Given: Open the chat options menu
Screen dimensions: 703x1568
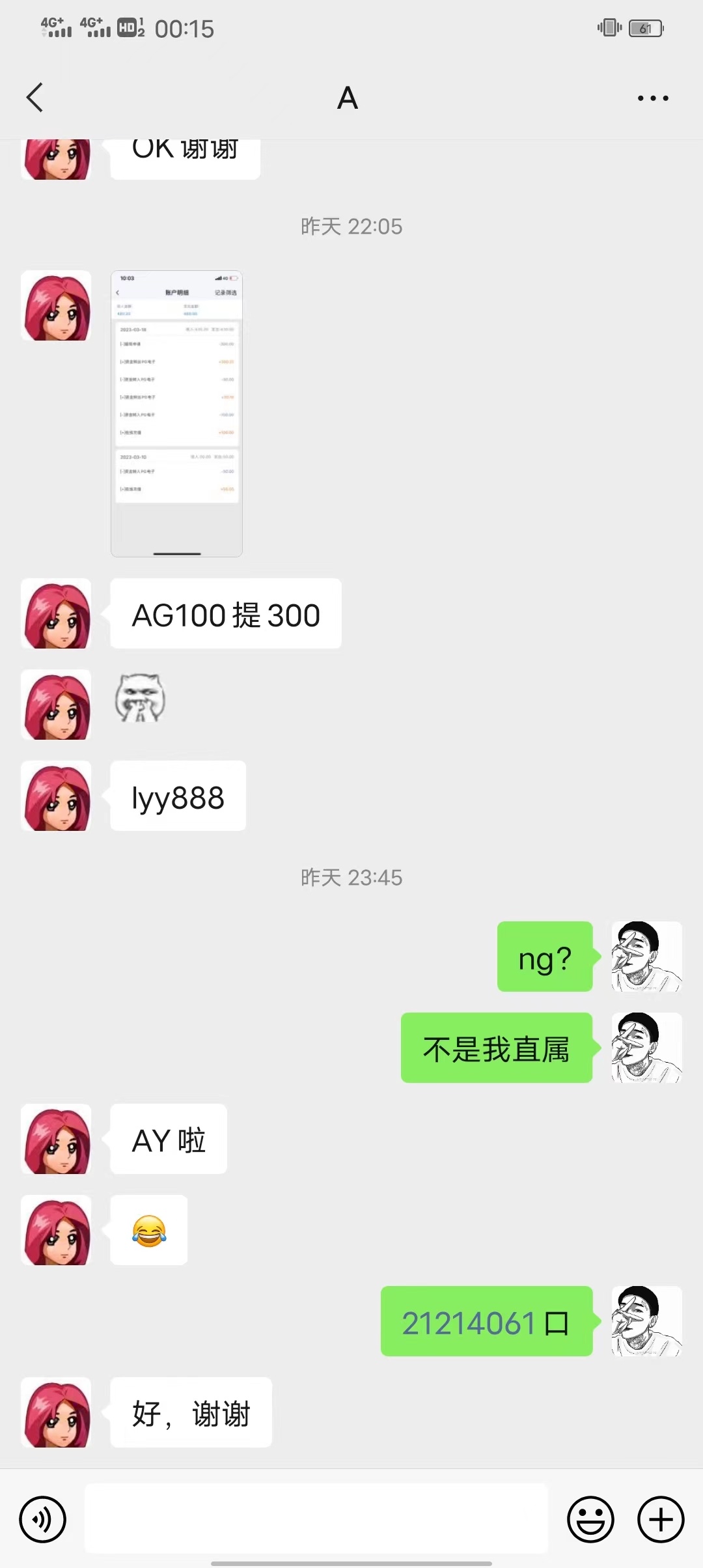Looking at the screenshot, I should point(652,98).
